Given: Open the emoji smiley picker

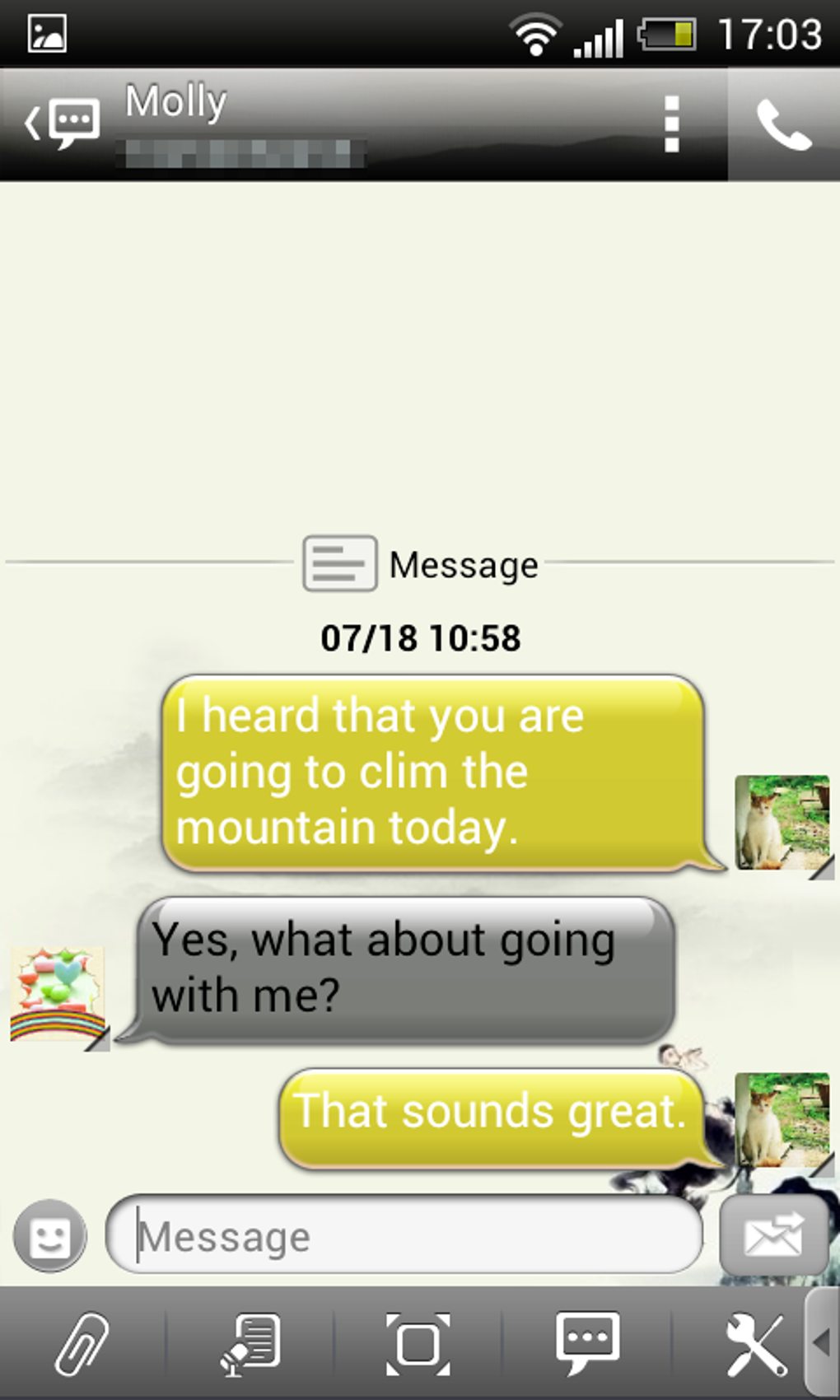Looking at the screenshot, I should coord(50,1236).
